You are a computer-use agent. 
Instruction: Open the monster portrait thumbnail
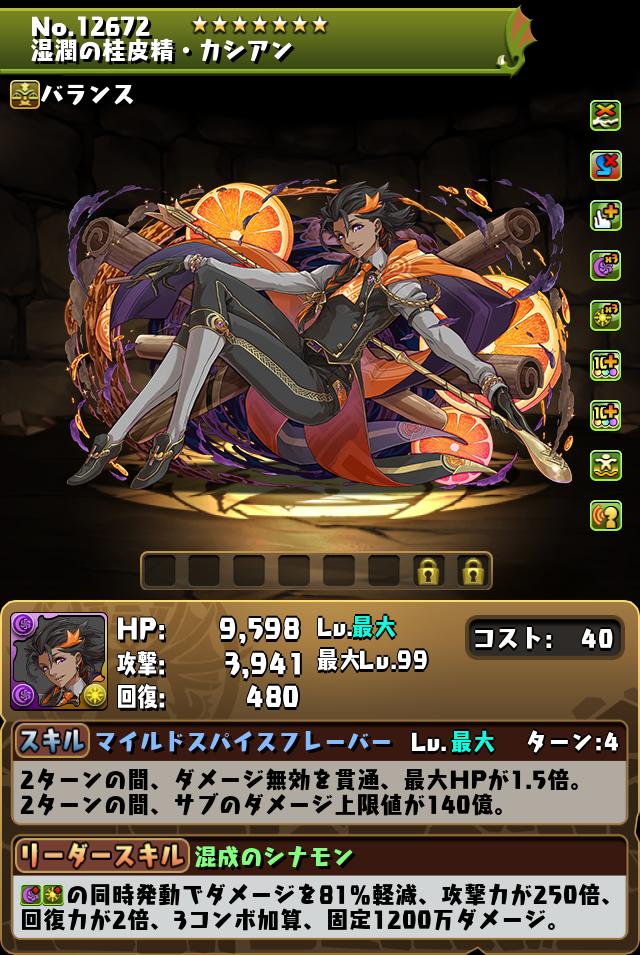coord(58,662)
